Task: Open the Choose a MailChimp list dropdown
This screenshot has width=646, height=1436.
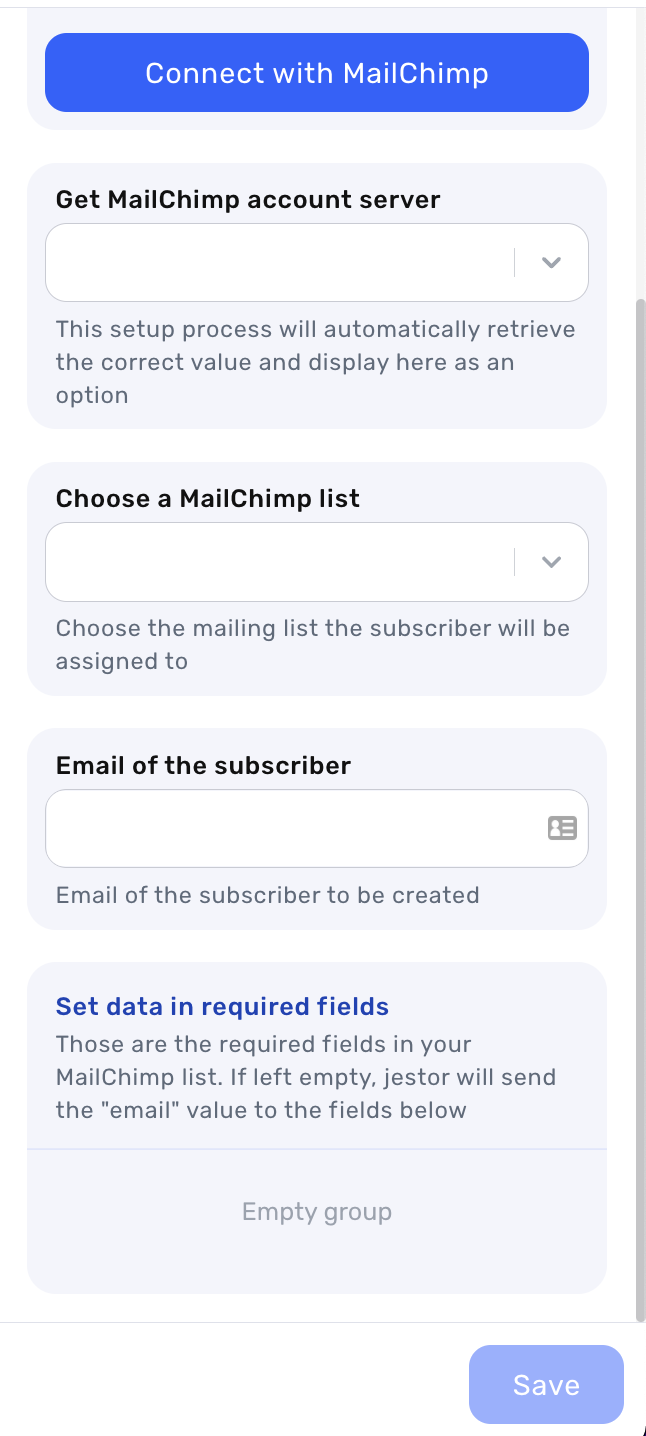Action: pos(551,562)
